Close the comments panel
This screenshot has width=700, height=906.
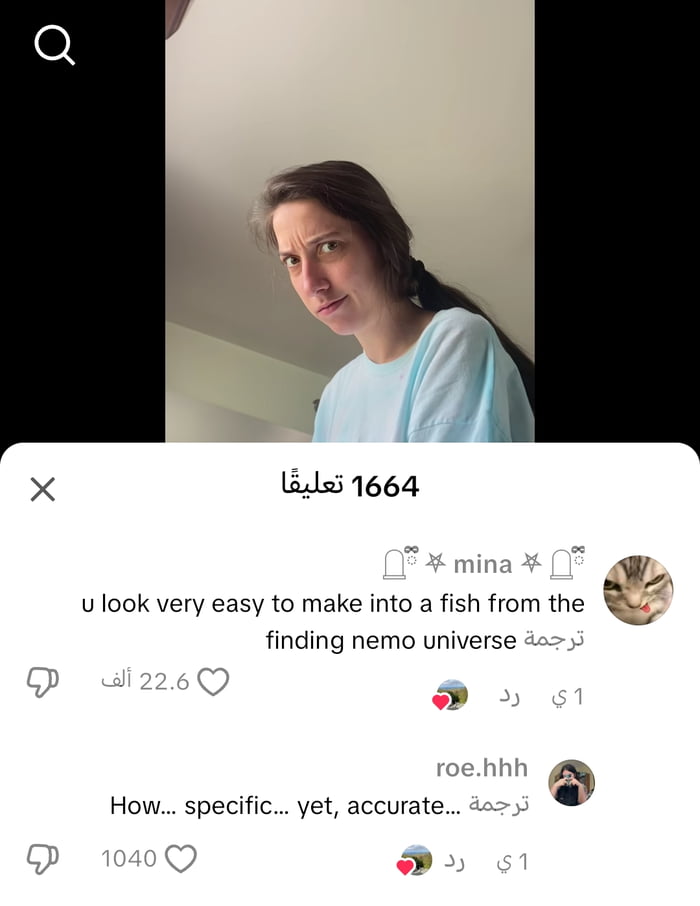43,489
